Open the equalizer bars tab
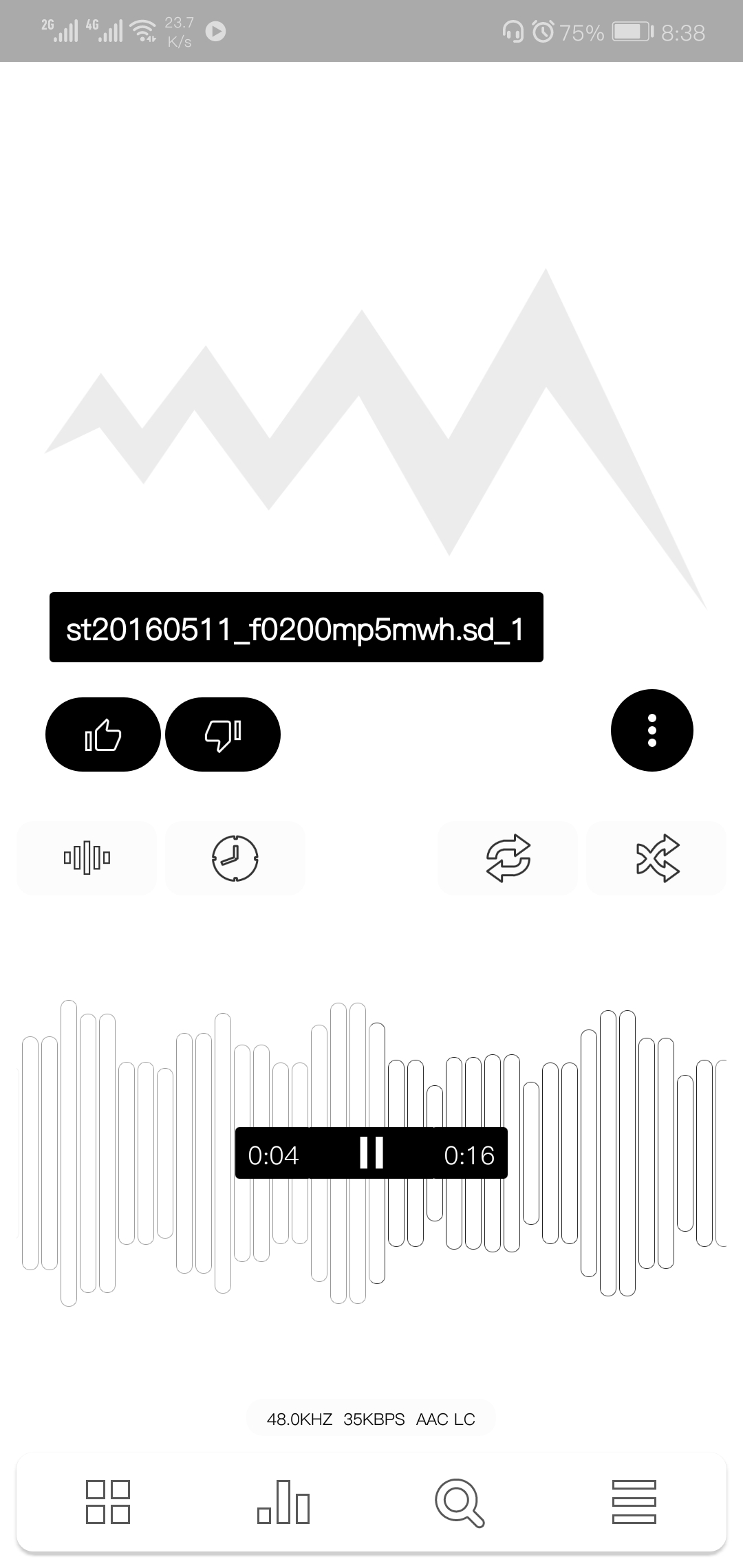 (283, 1502)
